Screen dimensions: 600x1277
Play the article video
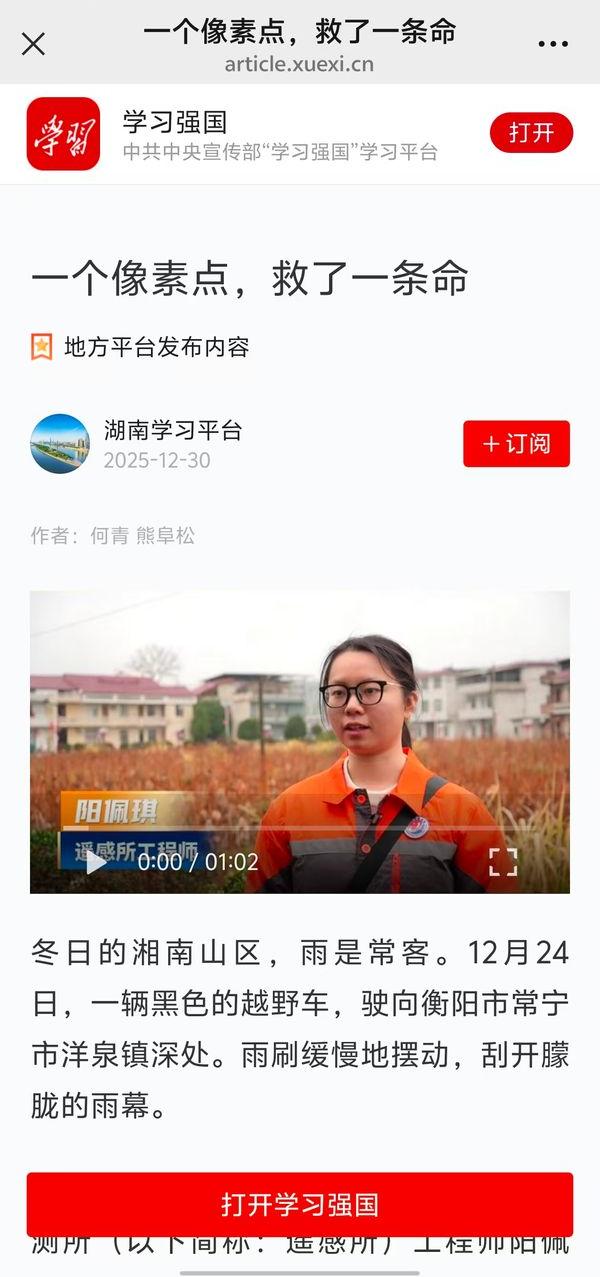(95, 861)
